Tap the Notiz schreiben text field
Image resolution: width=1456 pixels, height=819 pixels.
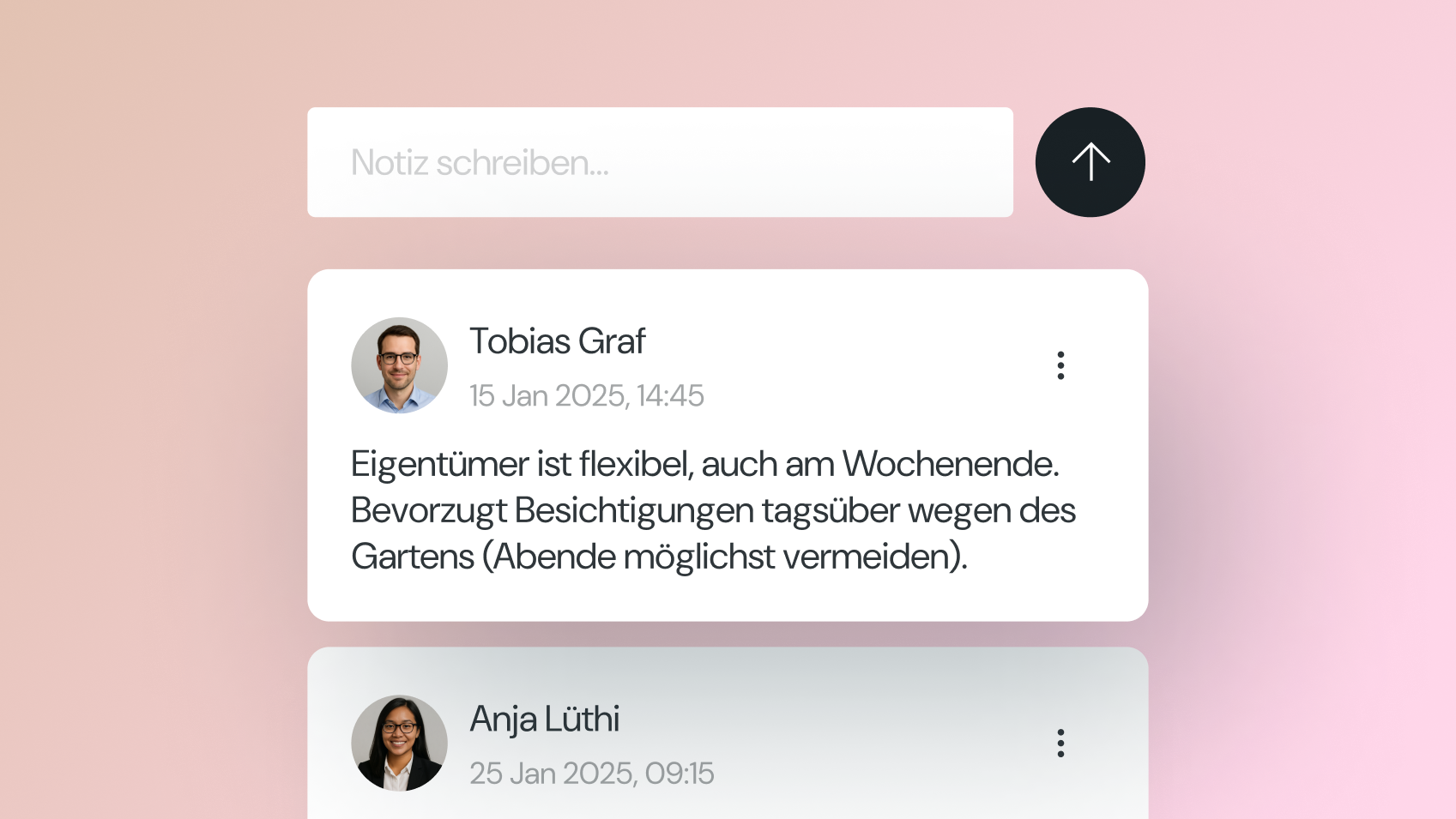(659, 162)
